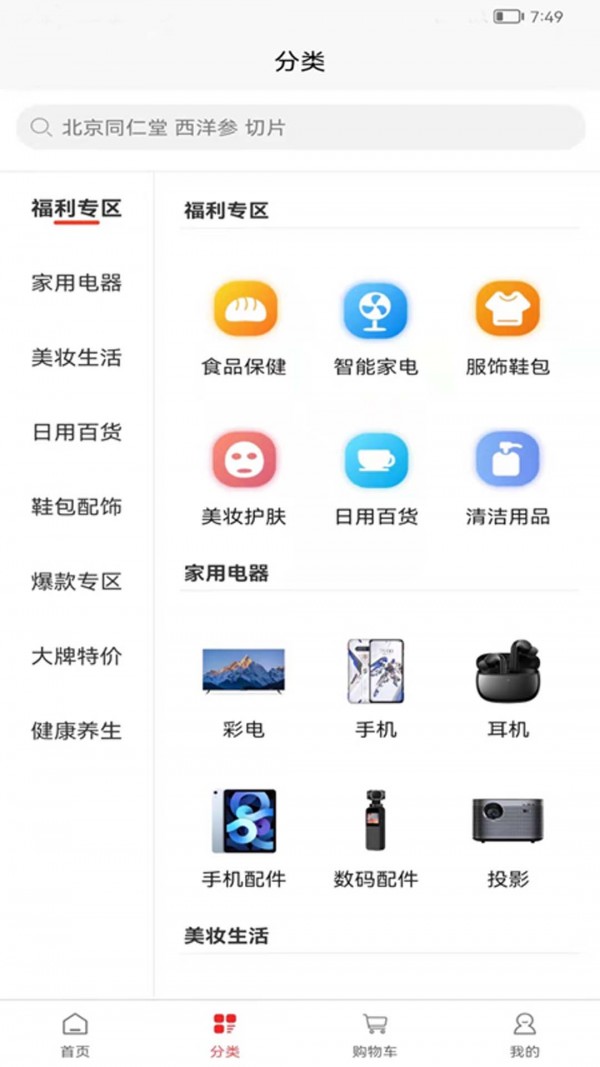
Task: Open 爆款专区 in the side list
Action: pyautogui.click(x=76, y=582)
